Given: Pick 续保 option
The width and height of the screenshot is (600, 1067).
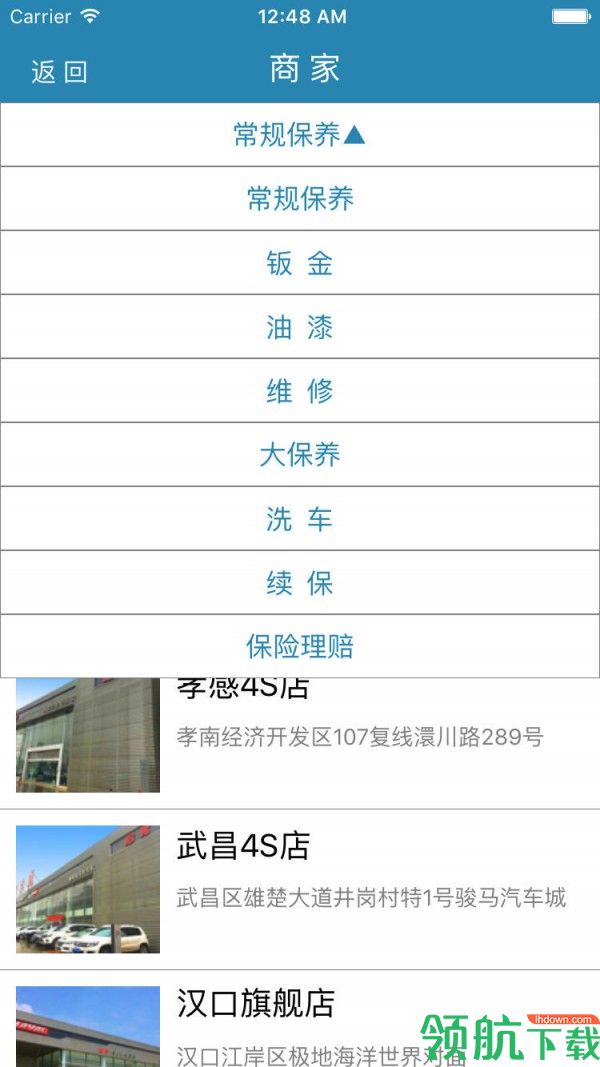Looking at the screenshot, I should pos(300,583).
